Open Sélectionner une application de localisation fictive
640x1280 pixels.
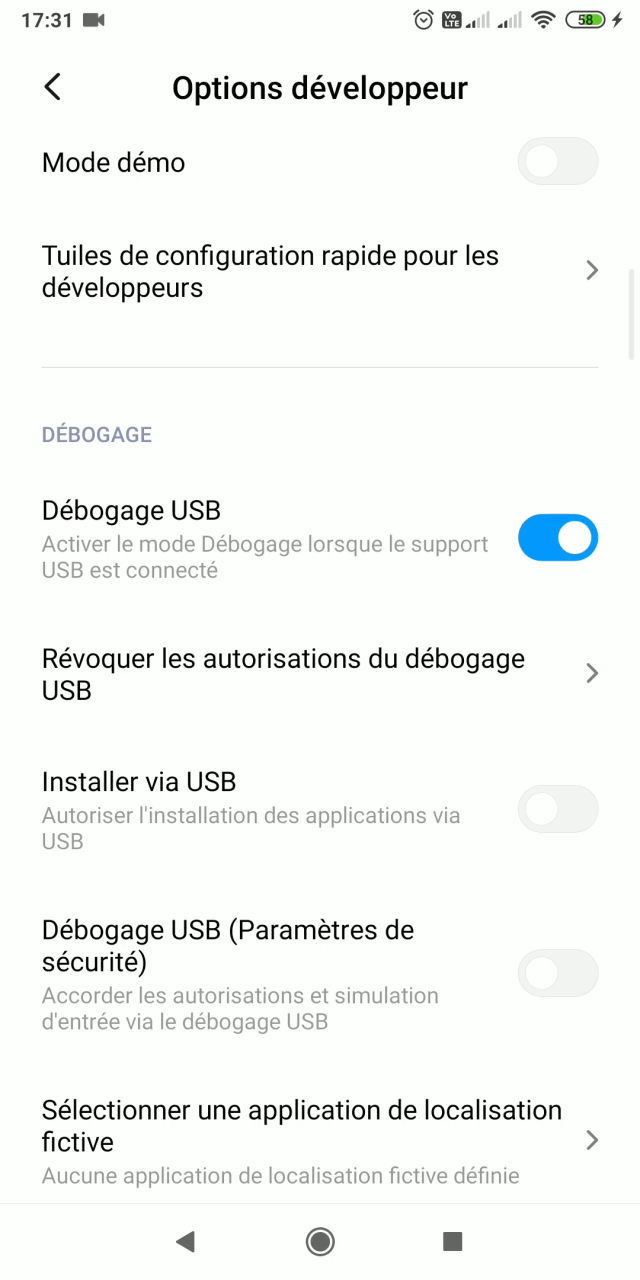click(320, 1141)
